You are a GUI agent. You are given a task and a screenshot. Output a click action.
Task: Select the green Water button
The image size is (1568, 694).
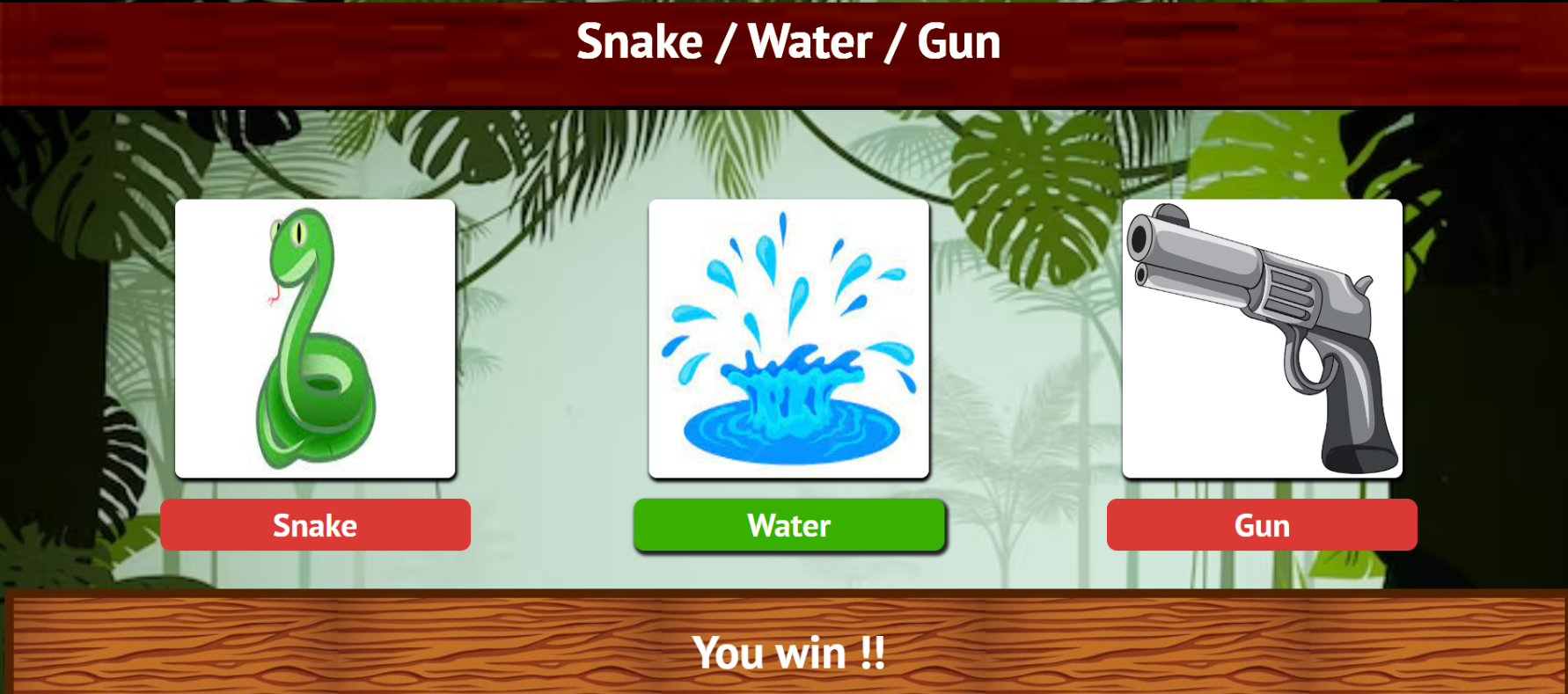point(788,525)
